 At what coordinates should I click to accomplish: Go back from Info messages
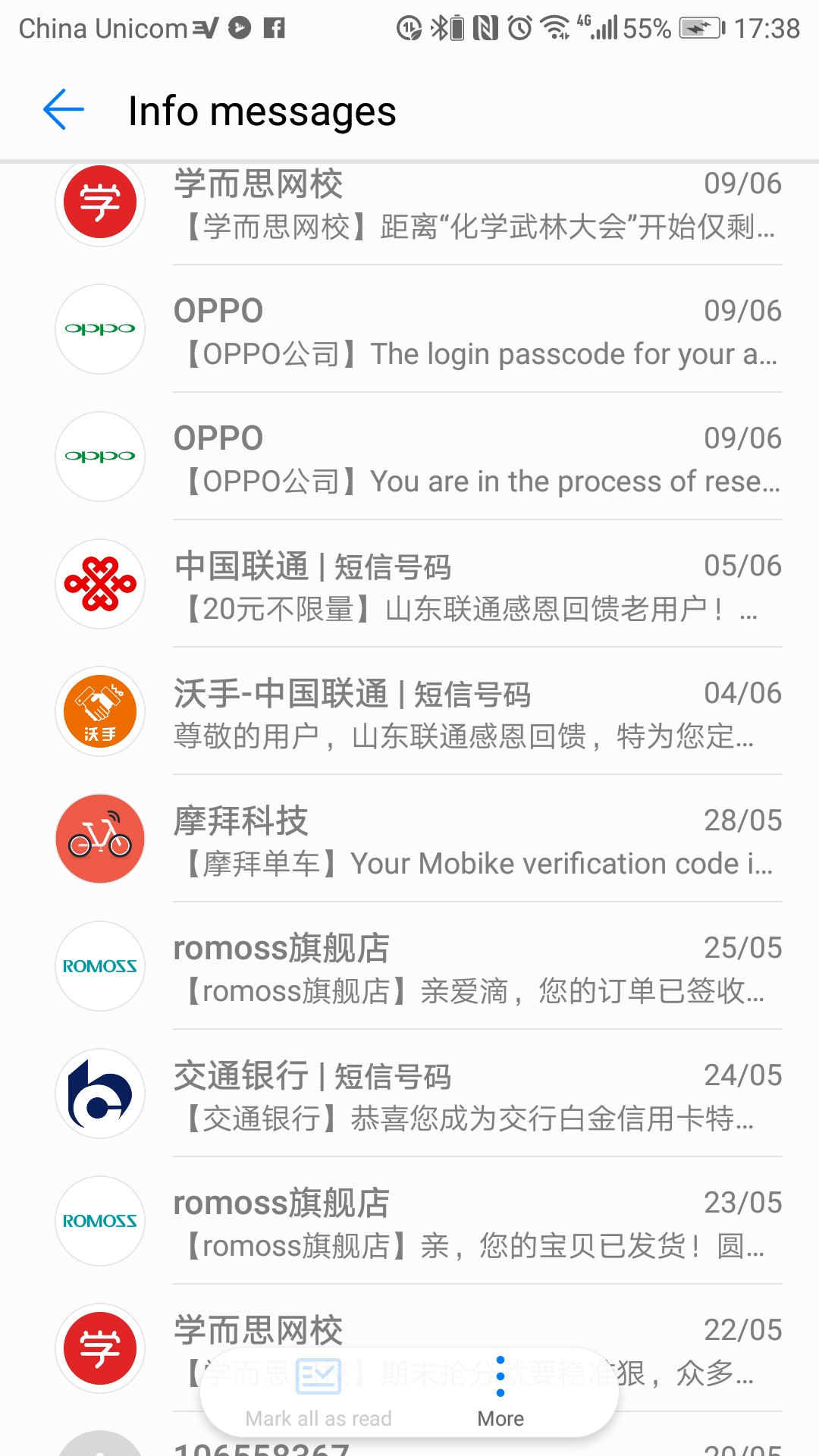coord(64,110)
